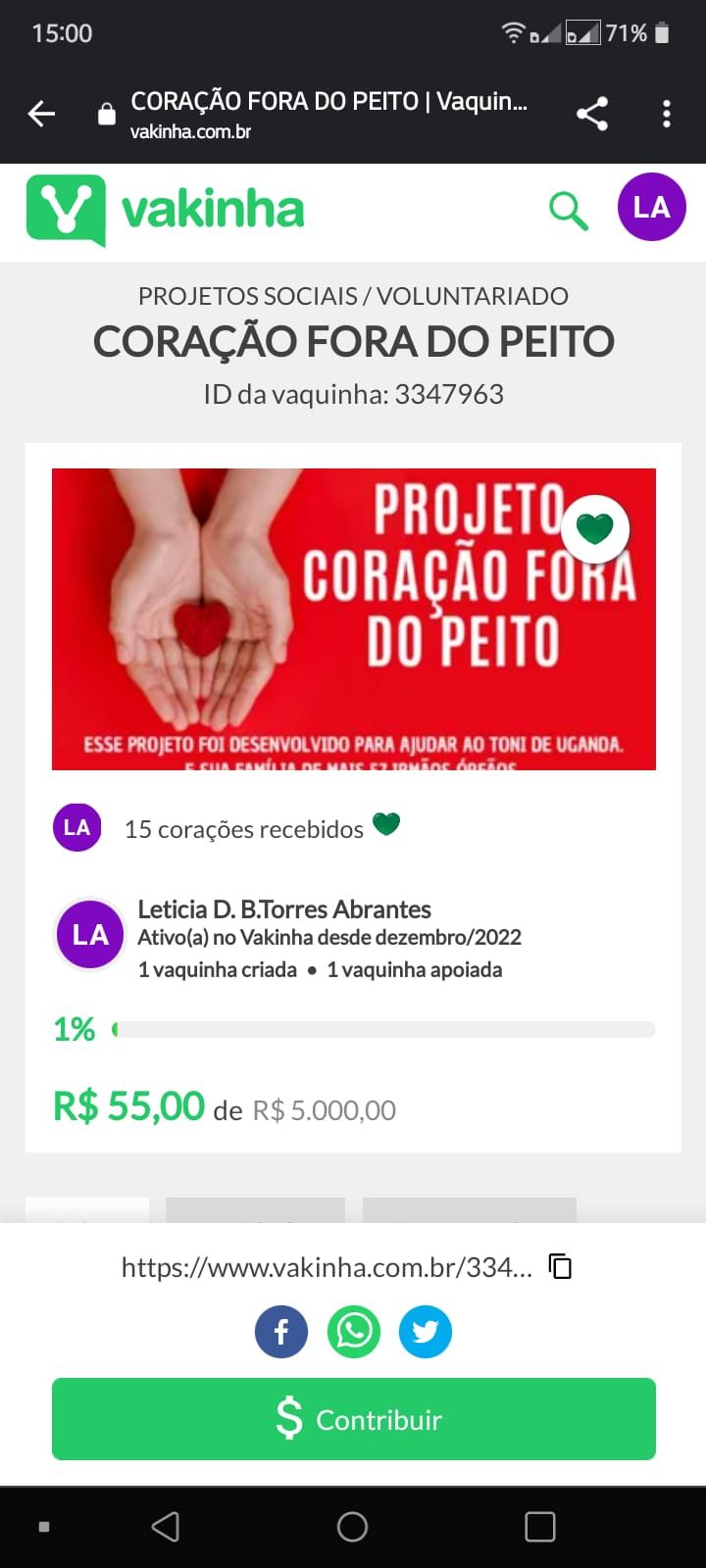Open the browser overflow menu
This screenshot has width=706, height=1568.
pyautogui.click(x=667, y=114)
